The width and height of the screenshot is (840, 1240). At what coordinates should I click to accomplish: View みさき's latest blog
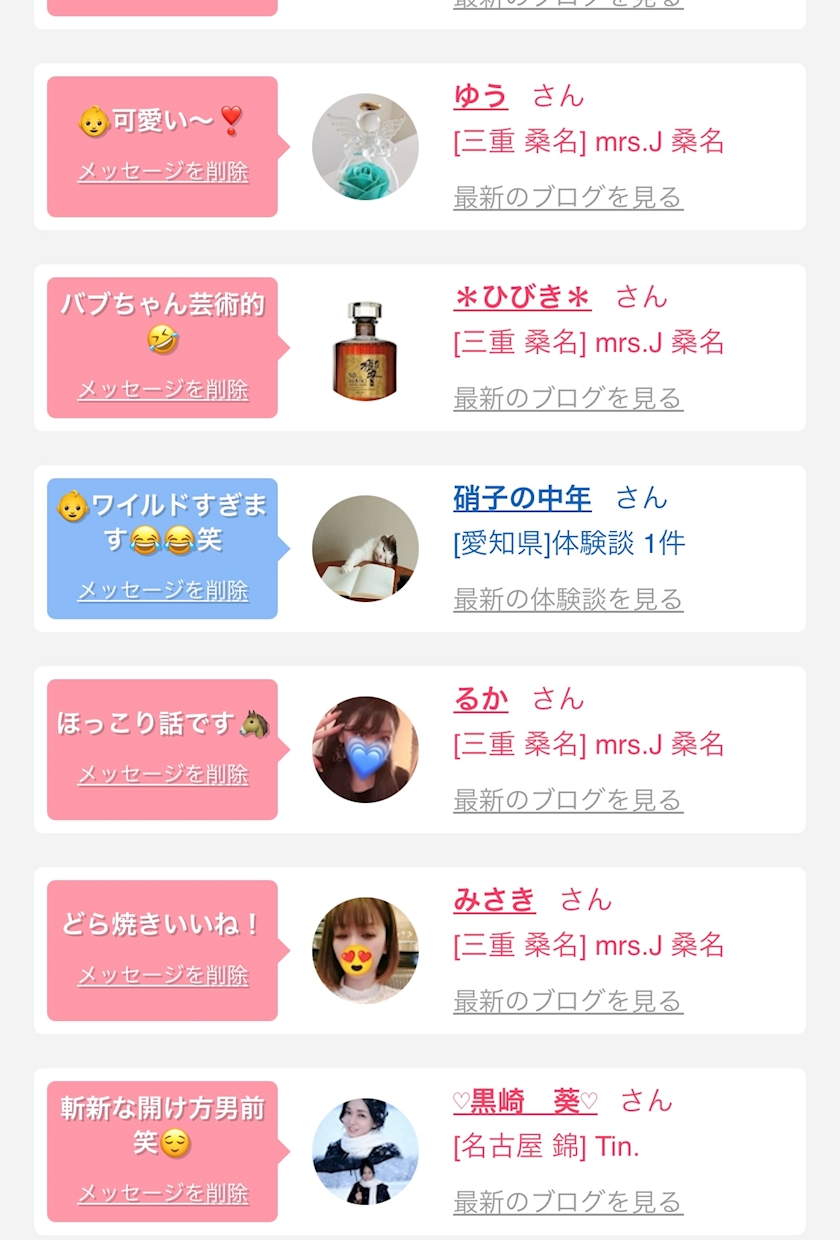click(567, 1001)
